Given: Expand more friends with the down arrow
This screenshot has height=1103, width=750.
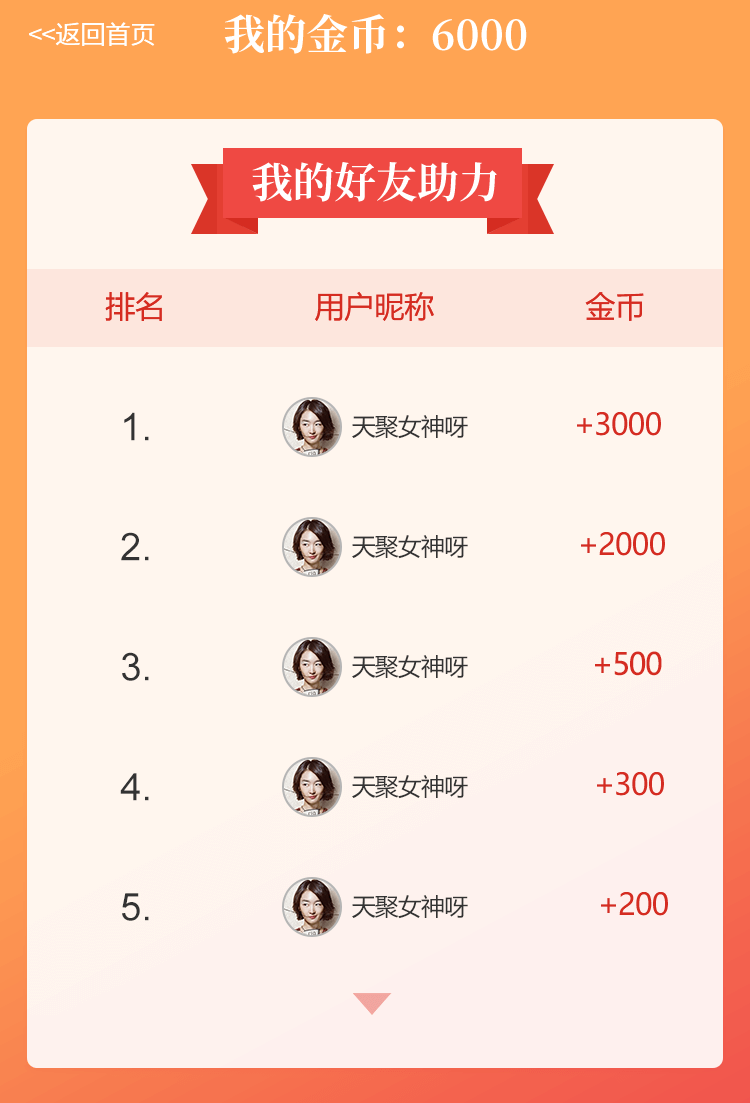Looking at the screenshot, I should 372,1003.
